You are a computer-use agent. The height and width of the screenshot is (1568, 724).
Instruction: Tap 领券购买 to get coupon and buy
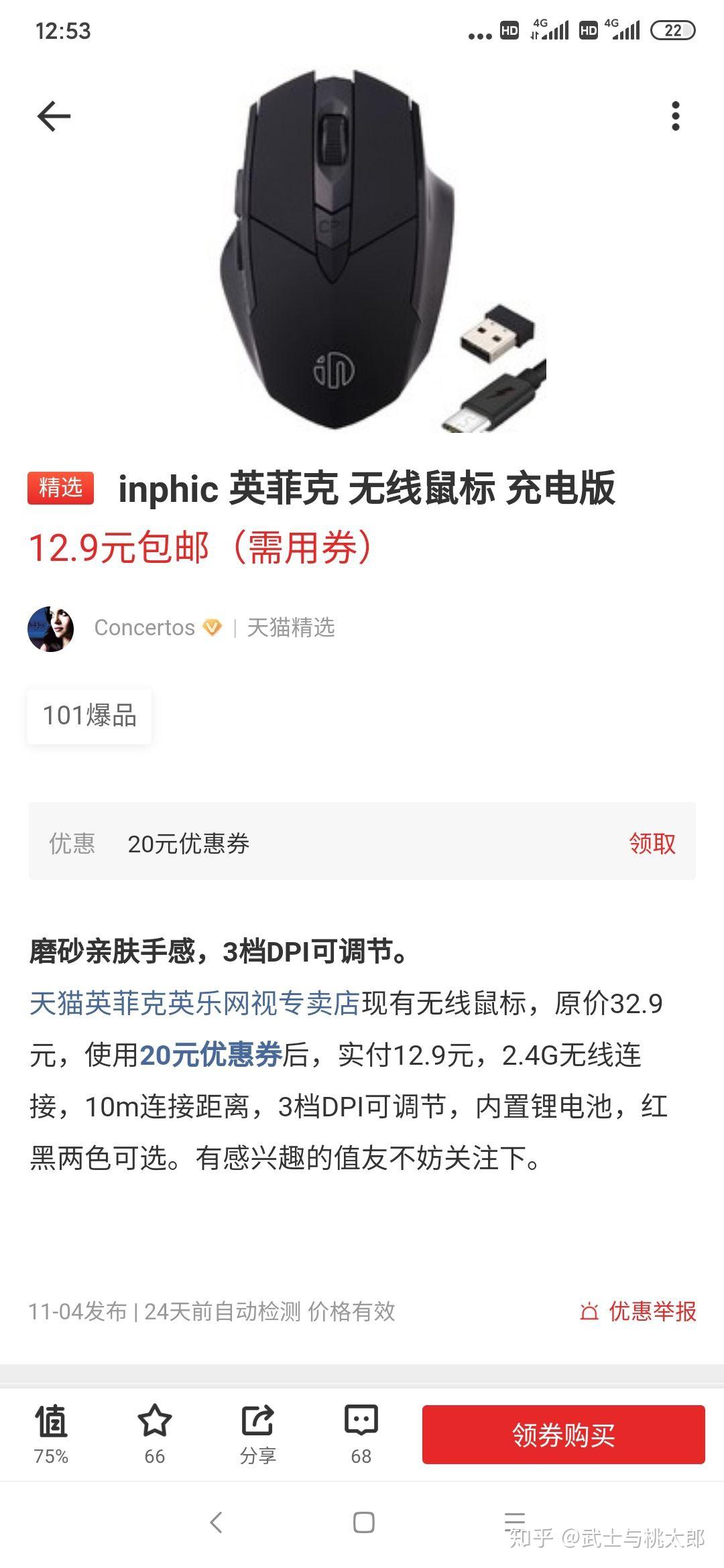click(563, 1435)
